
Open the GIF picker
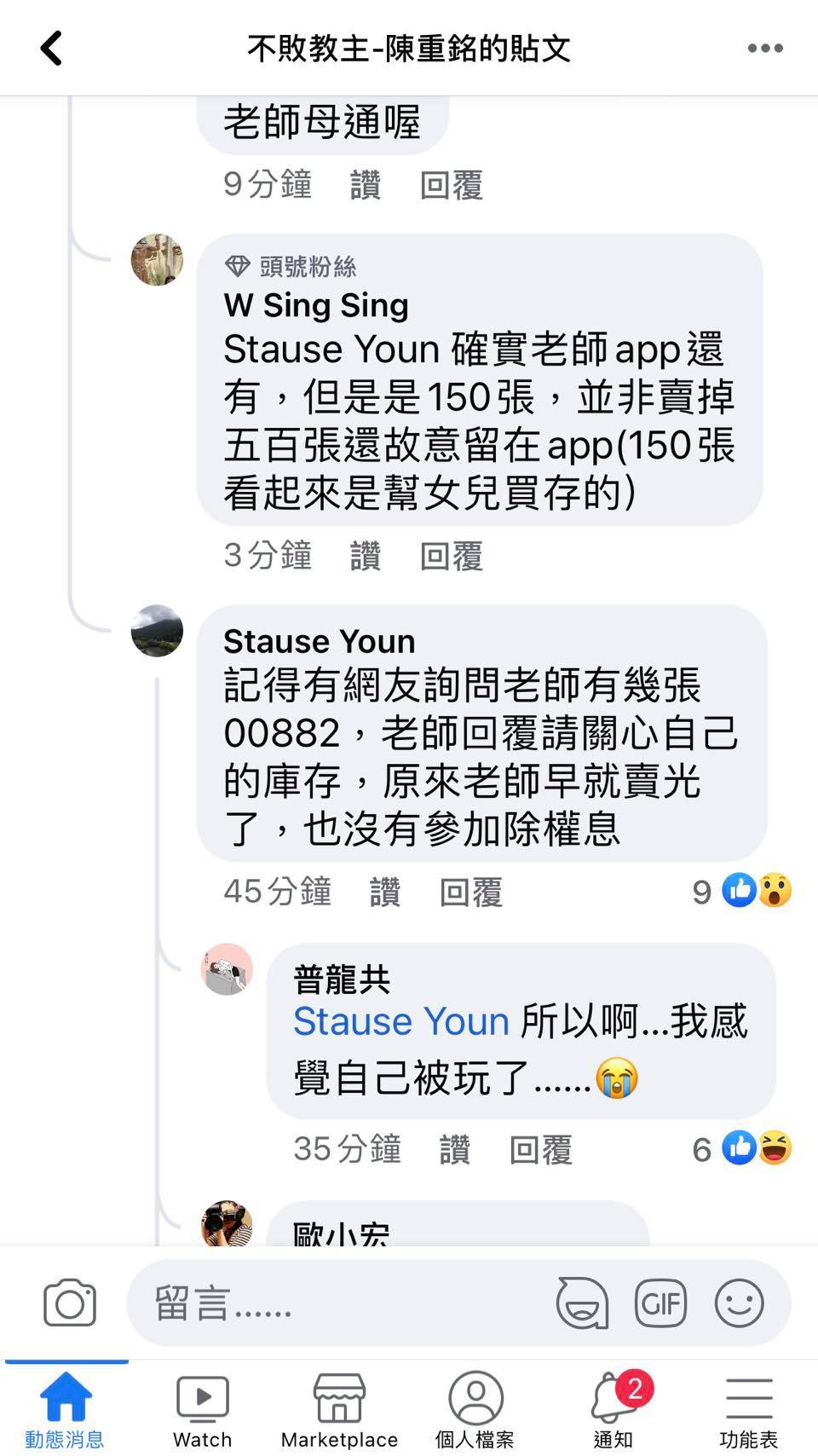point(660,1303)
